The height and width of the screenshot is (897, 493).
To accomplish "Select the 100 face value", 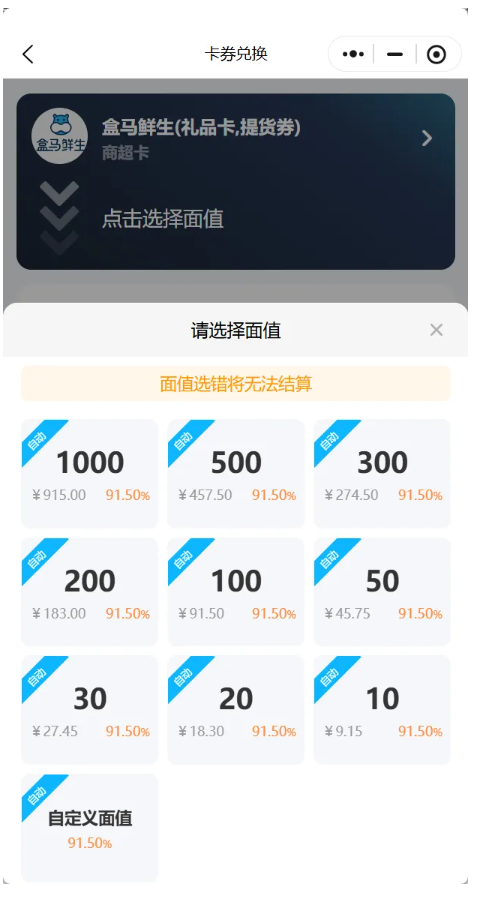I will [236, 592].
